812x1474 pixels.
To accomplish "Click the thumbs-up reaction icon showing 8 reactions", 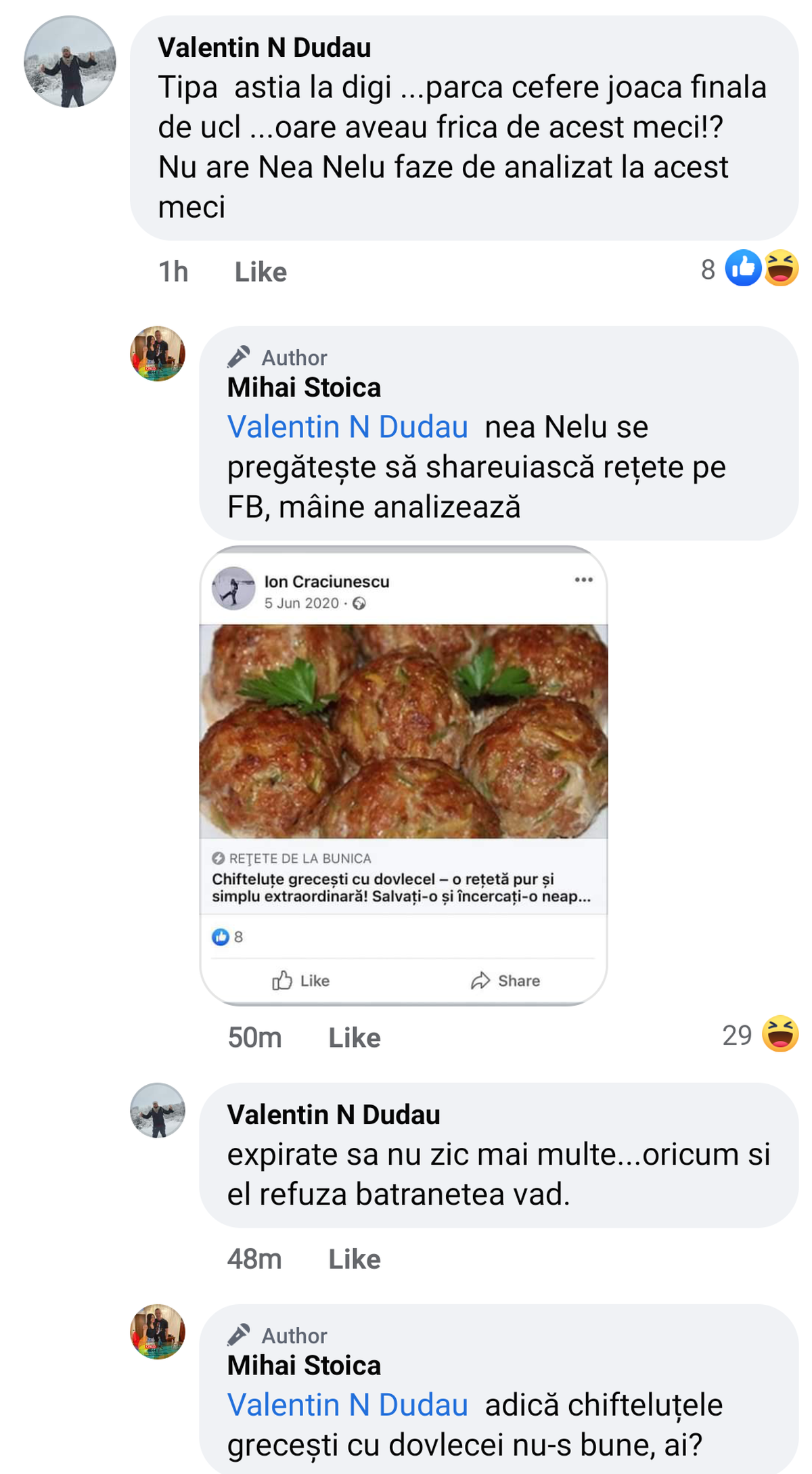I will pyautogui.click(x=742, y=271).
